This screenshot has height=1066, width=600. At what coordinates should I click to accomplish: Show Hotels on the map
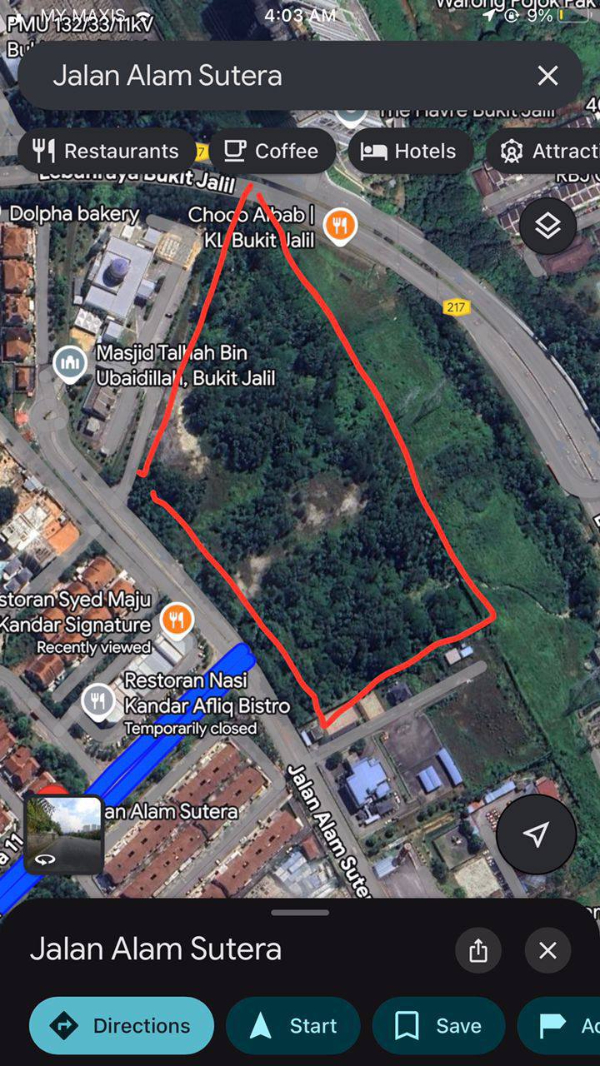pos(408,151)
